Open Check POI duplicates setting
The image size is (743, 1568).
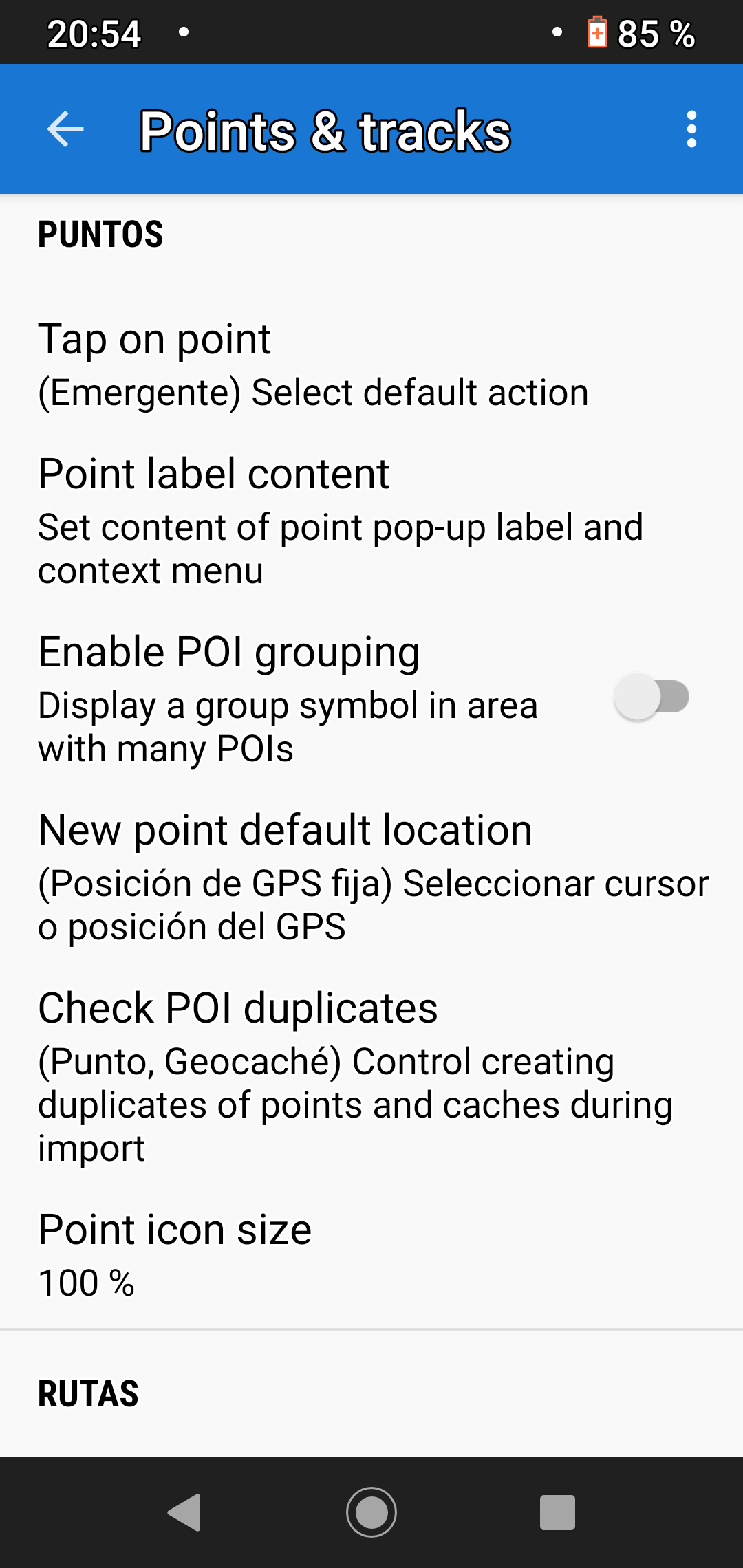[355, 1076]
